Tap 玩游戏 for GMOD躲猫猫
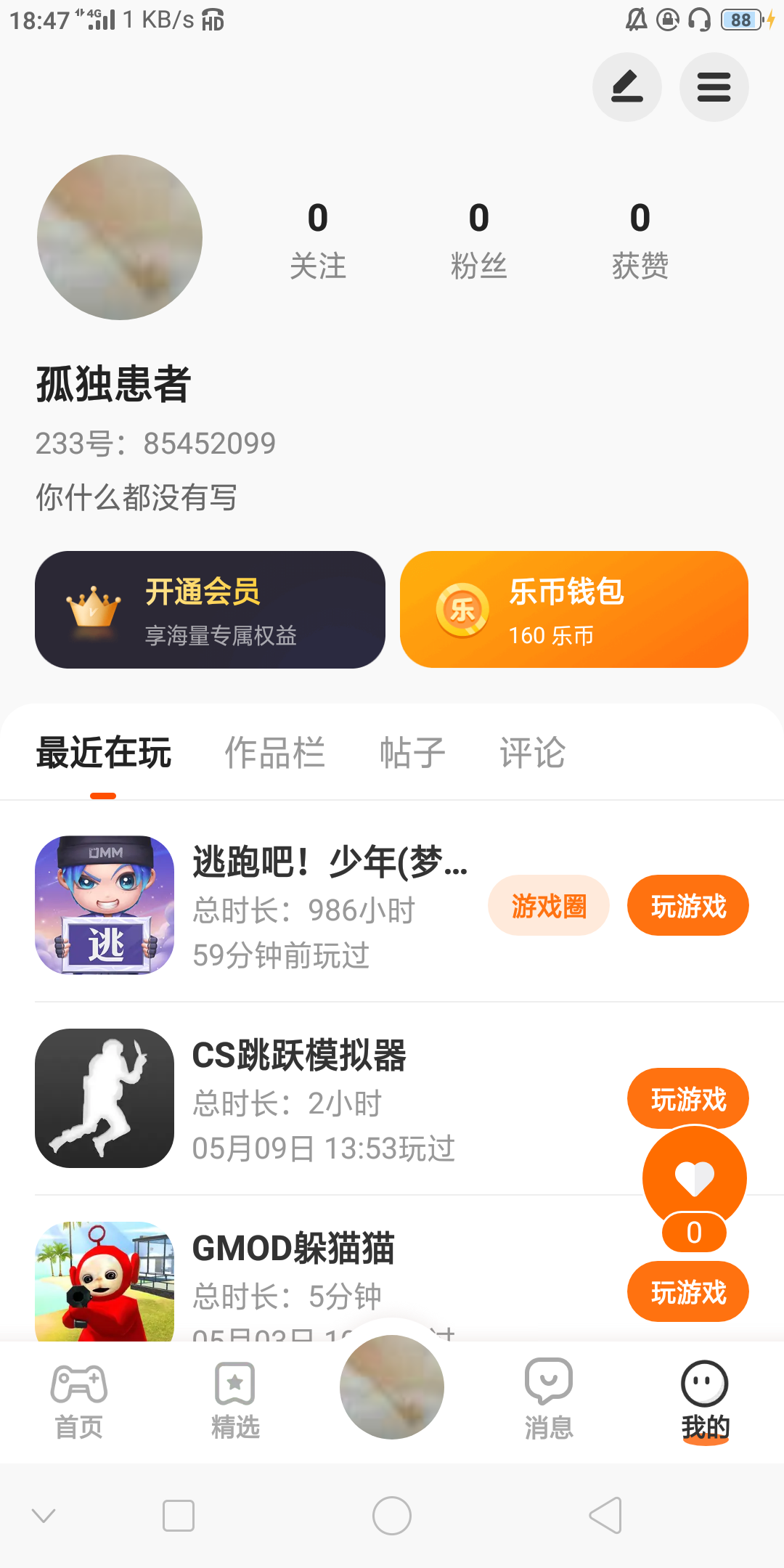The image size is (784, 1568). [x=687, y=1292]
